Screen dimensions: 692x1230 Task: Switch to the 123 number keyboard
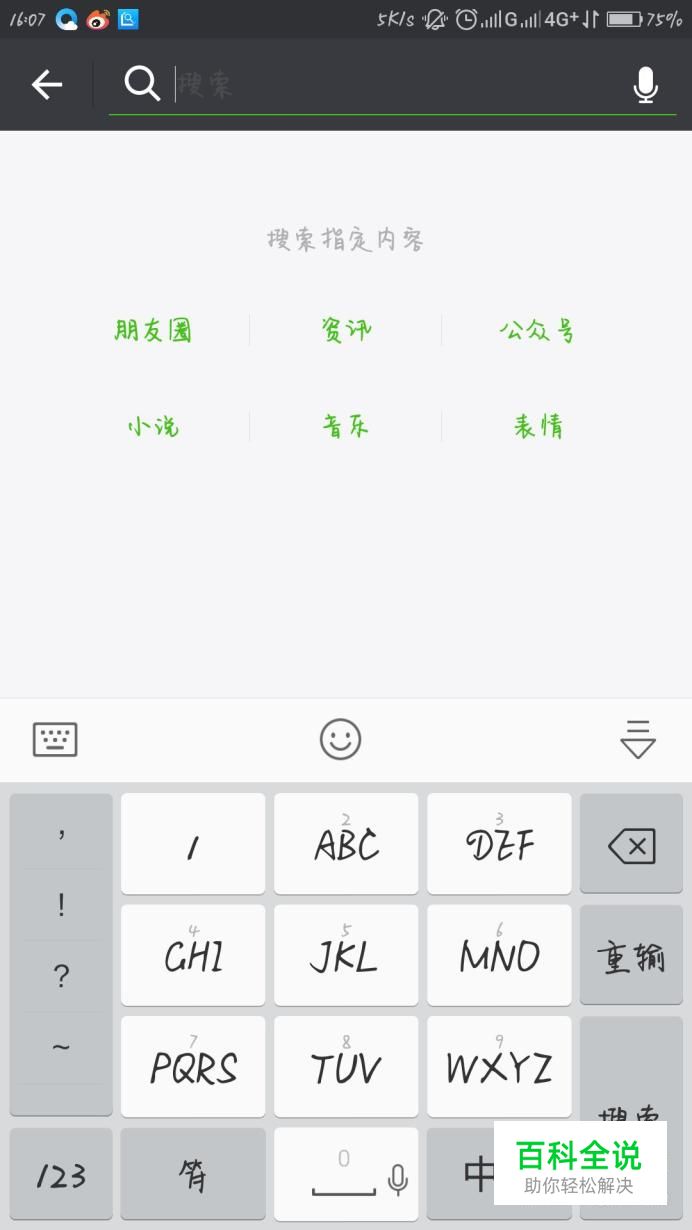pos(61,1176)
